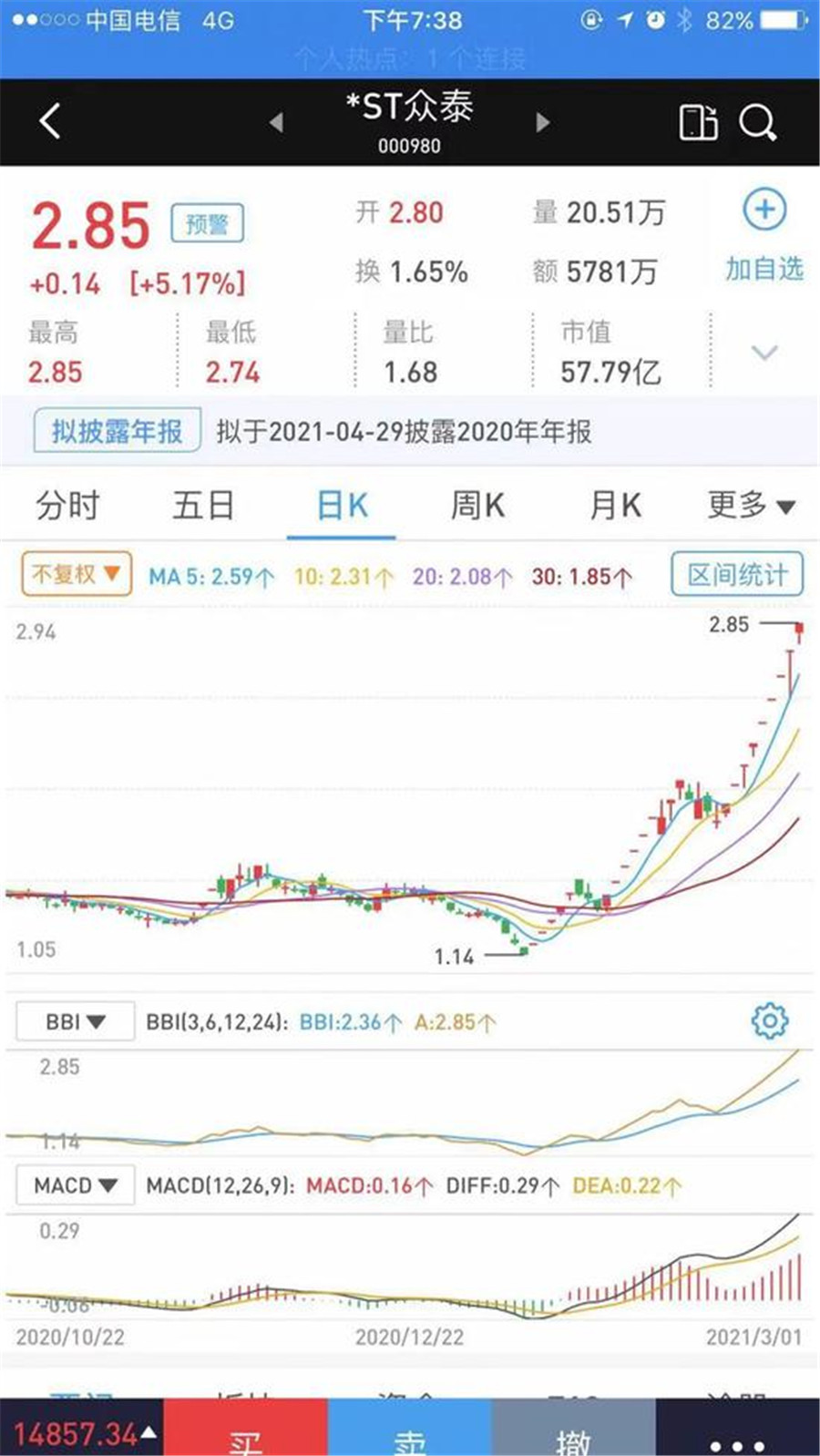
Task: Open the 拟披露年报 notice
Action: (x=118, y=431)
